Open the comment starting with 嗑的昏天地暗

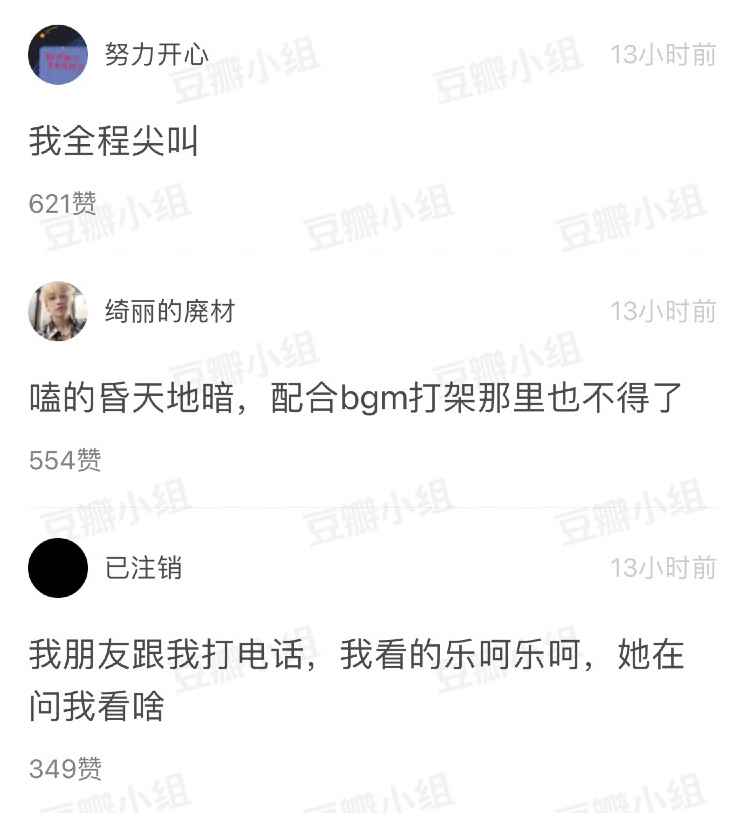pyautogui.click(x=355, y=399)
